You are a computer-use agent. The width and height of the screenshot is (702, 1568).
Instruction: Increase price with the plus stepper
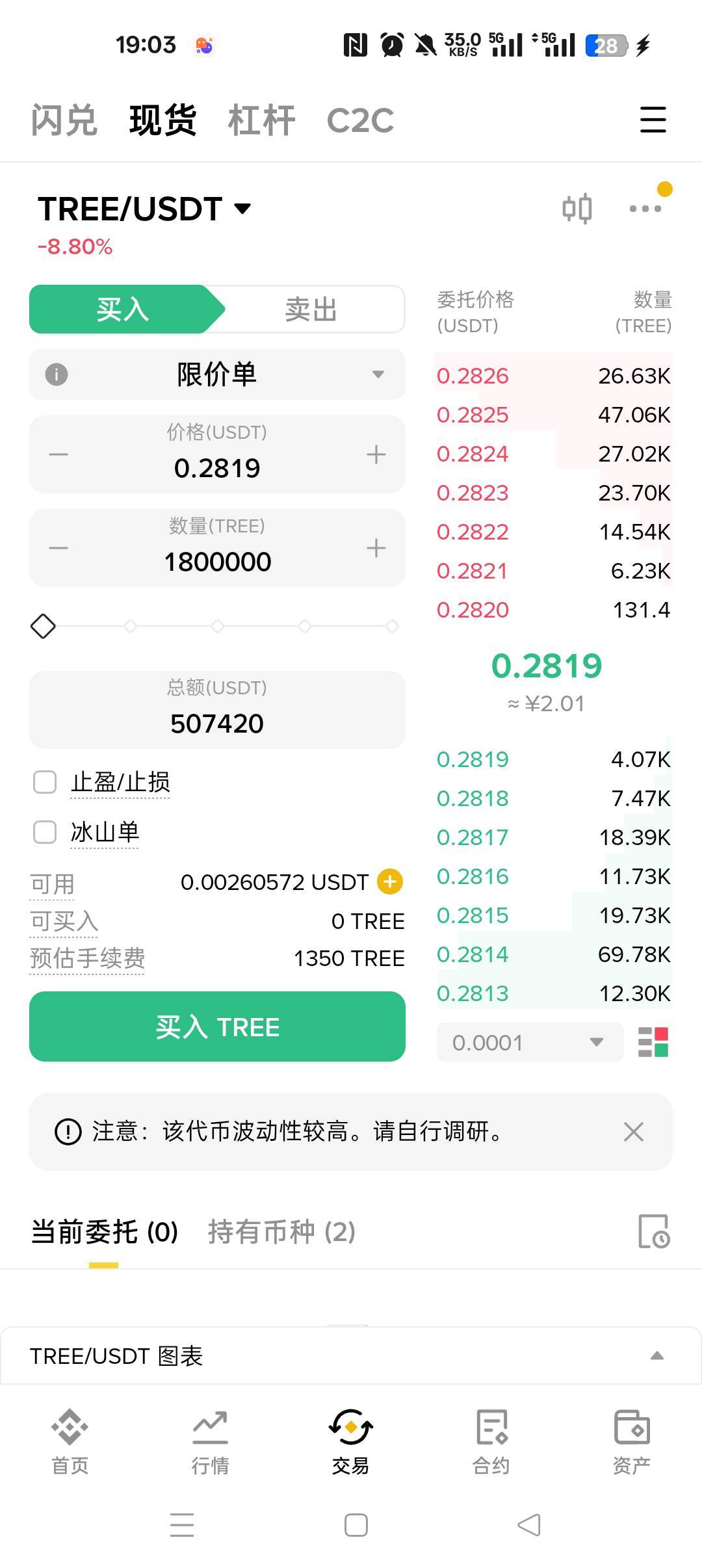pyautogui.click(x=376, y=454)
